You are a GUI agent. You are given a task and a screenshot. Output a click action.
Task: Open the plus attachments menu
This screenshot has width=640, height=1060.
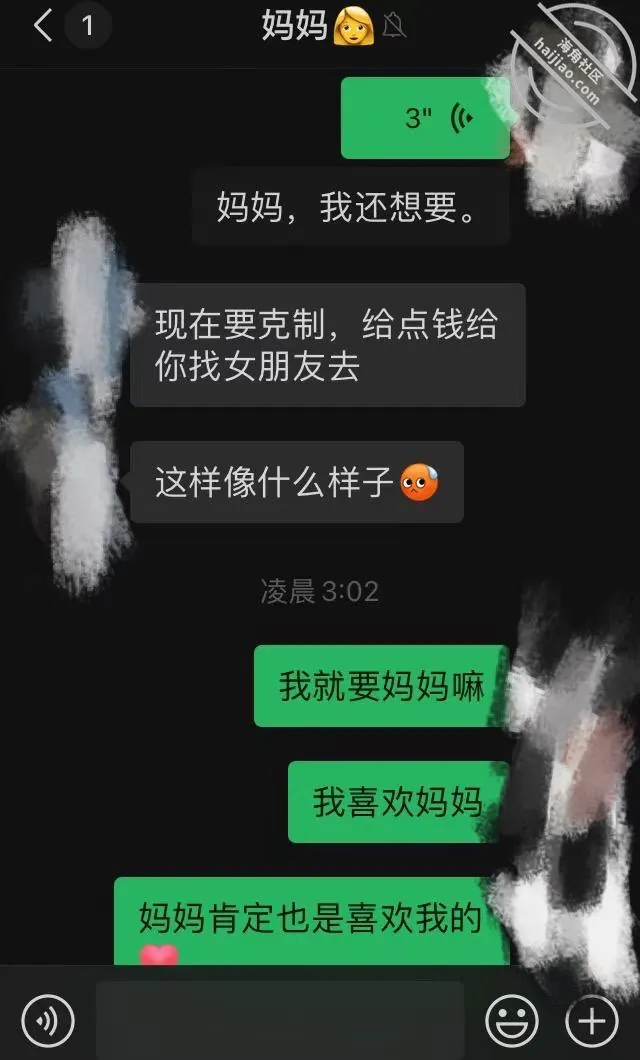592,1021
